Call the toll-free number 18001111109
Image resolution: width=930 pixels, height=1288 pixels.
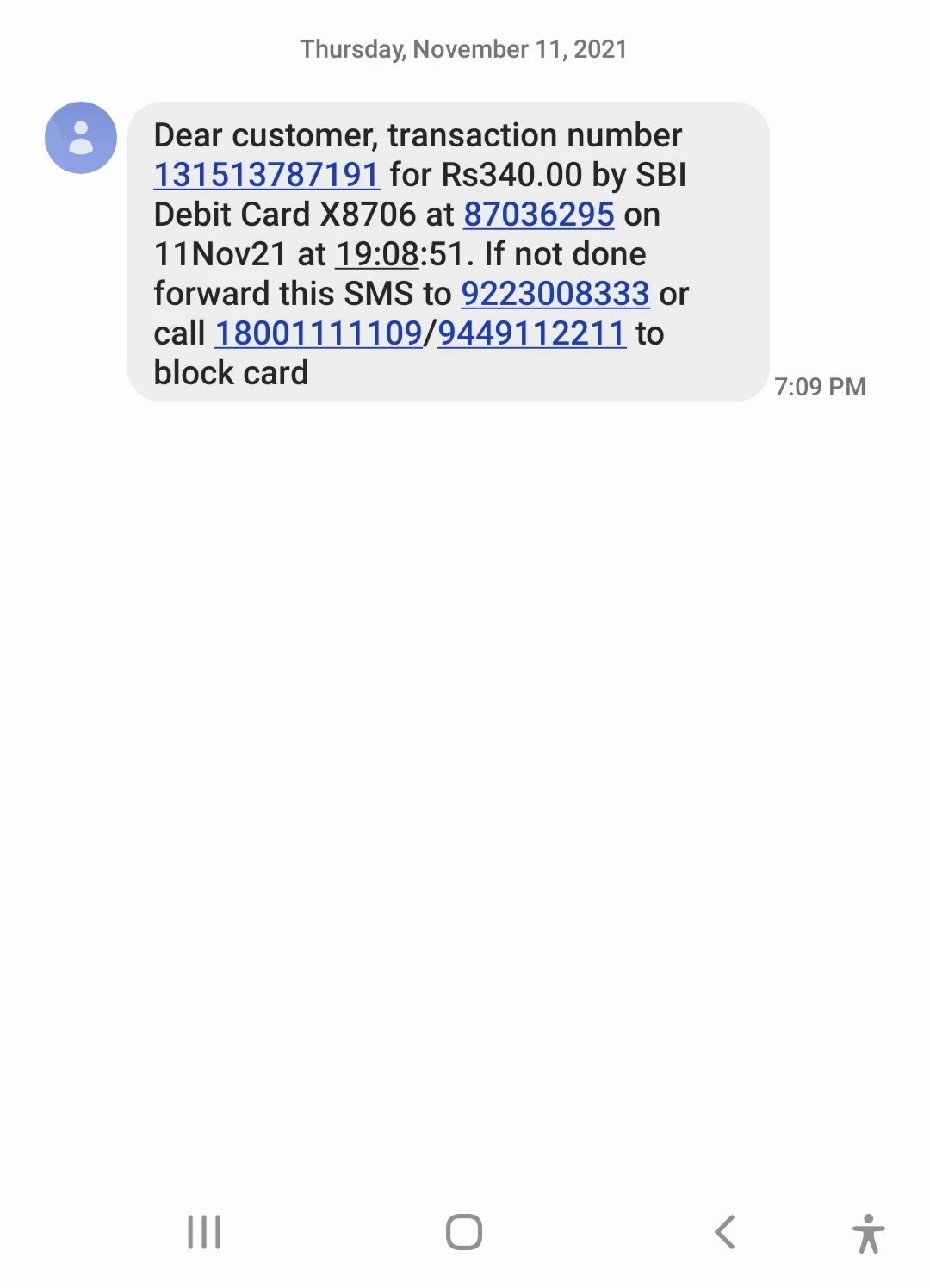click(x=318, y=333)
